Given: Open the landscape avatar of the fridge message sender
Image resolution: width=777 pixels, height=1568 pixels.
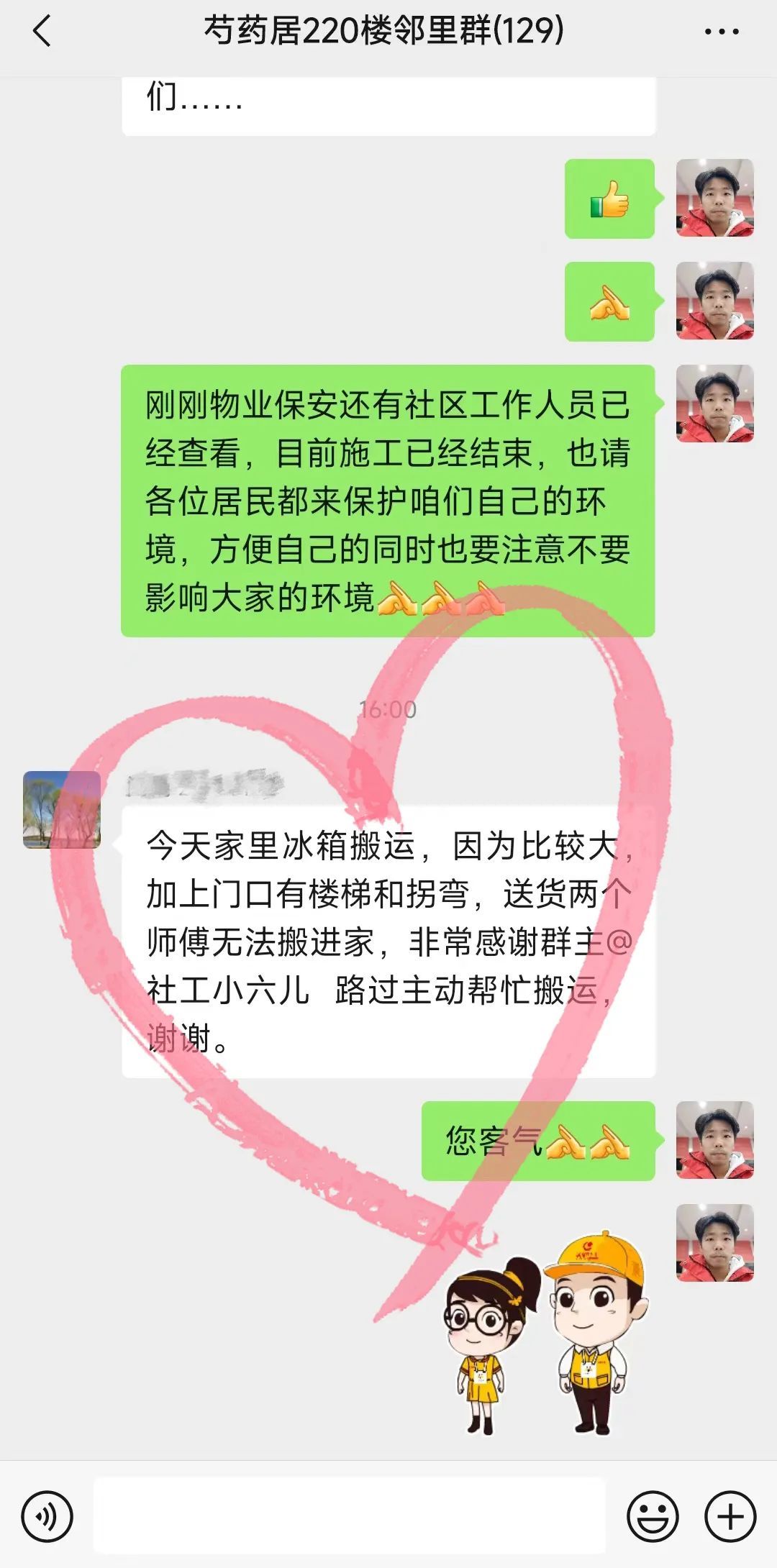Looking at the screenshot, I should [62, 810].
